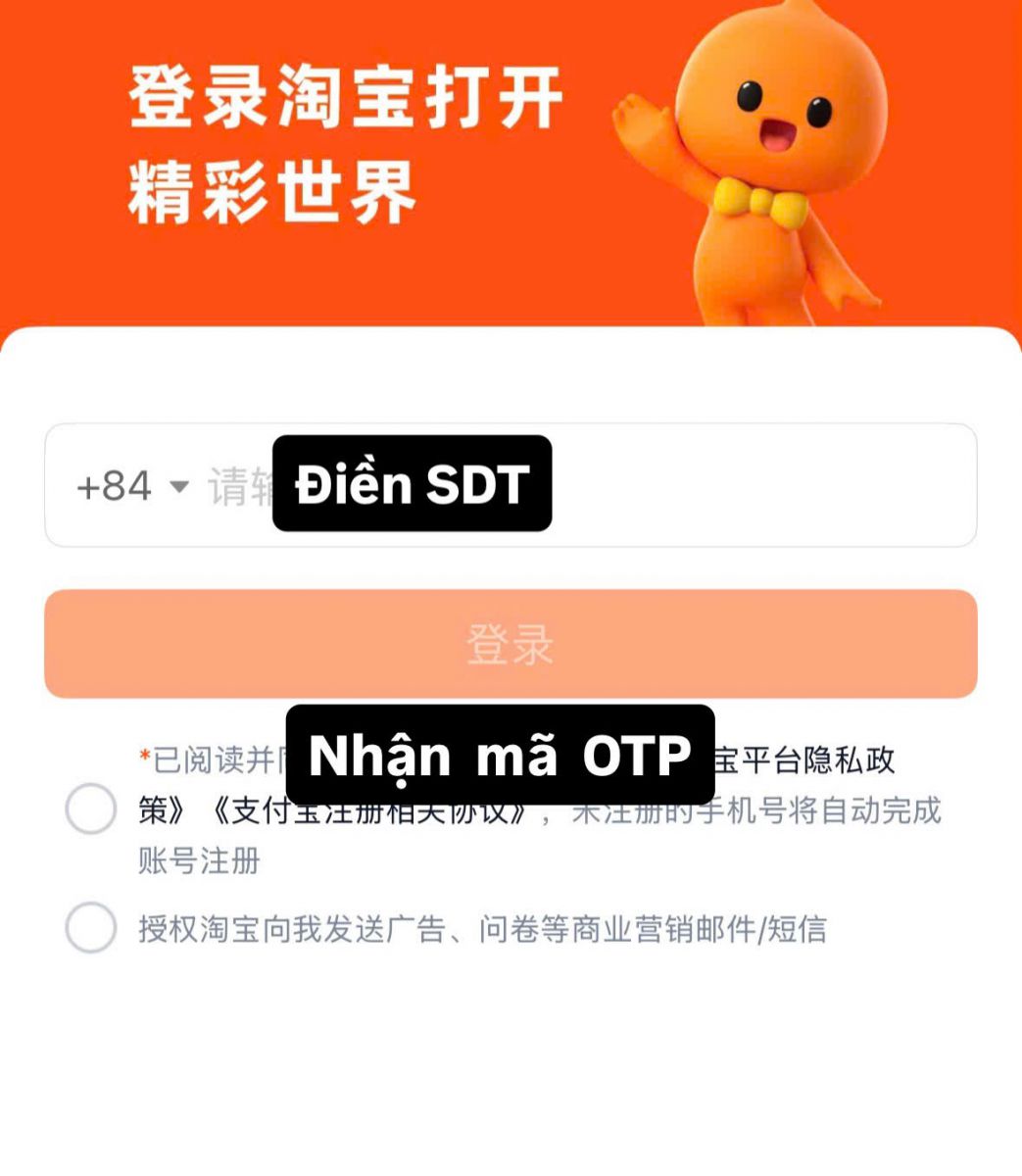Image resolution: width=1022 pixels, height=1176 pixels.
Task: Check the 已阅读并同意 agreement circle
Action: coord(91,809)
